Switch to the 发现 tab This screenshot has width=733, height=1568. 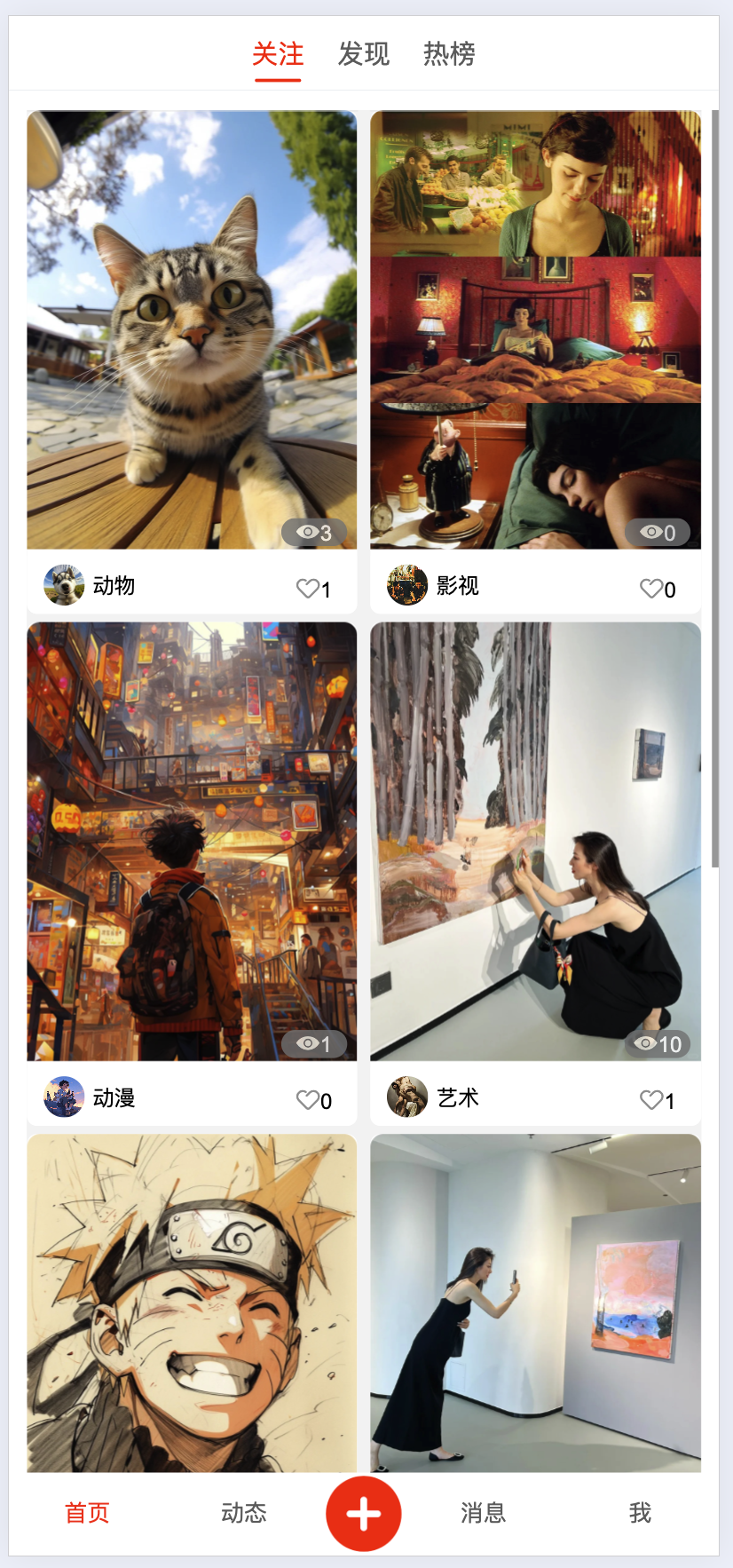click(363, 54)
